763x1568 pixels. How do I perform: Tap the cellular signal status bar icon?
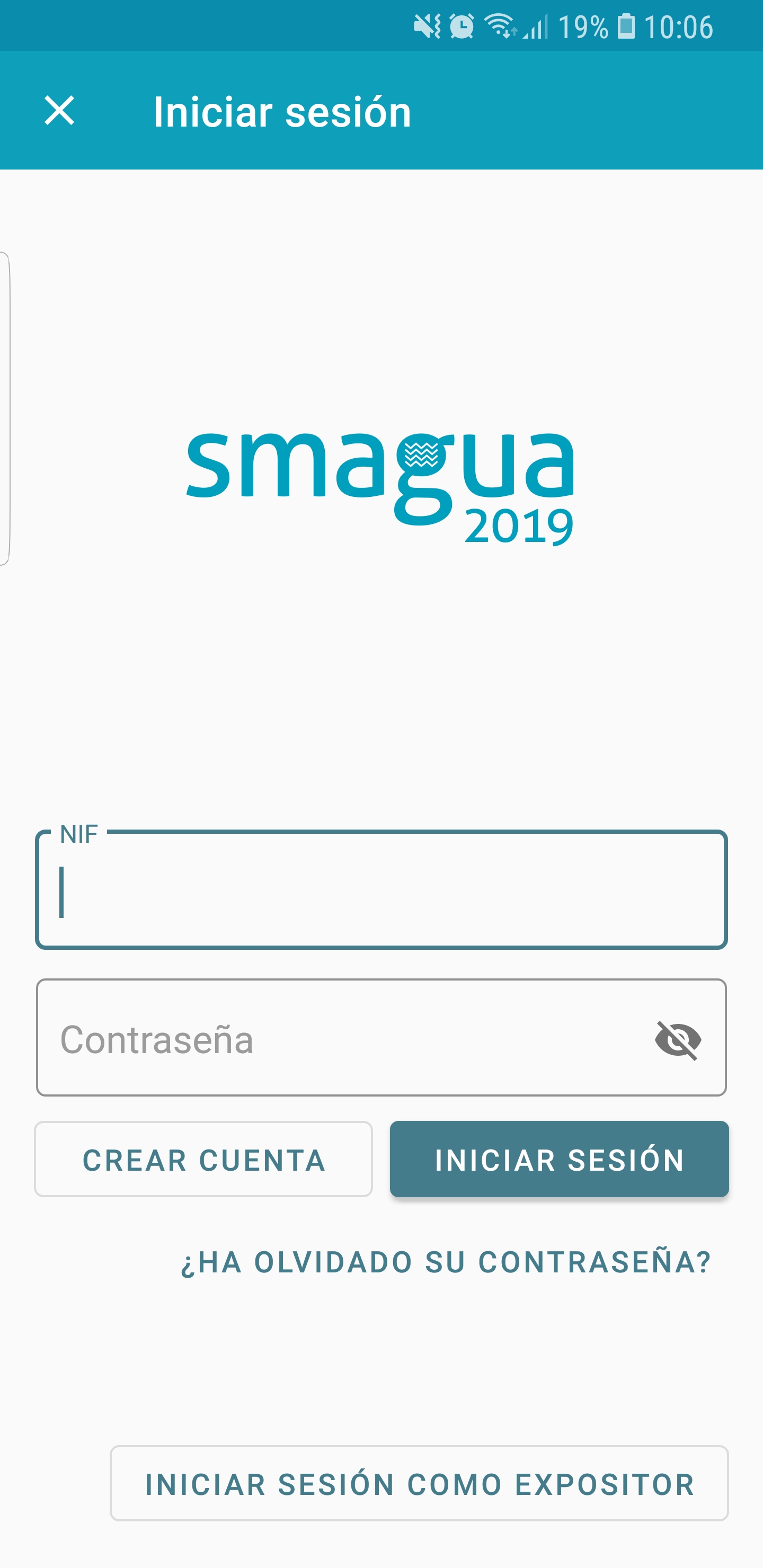coord(536,27)
